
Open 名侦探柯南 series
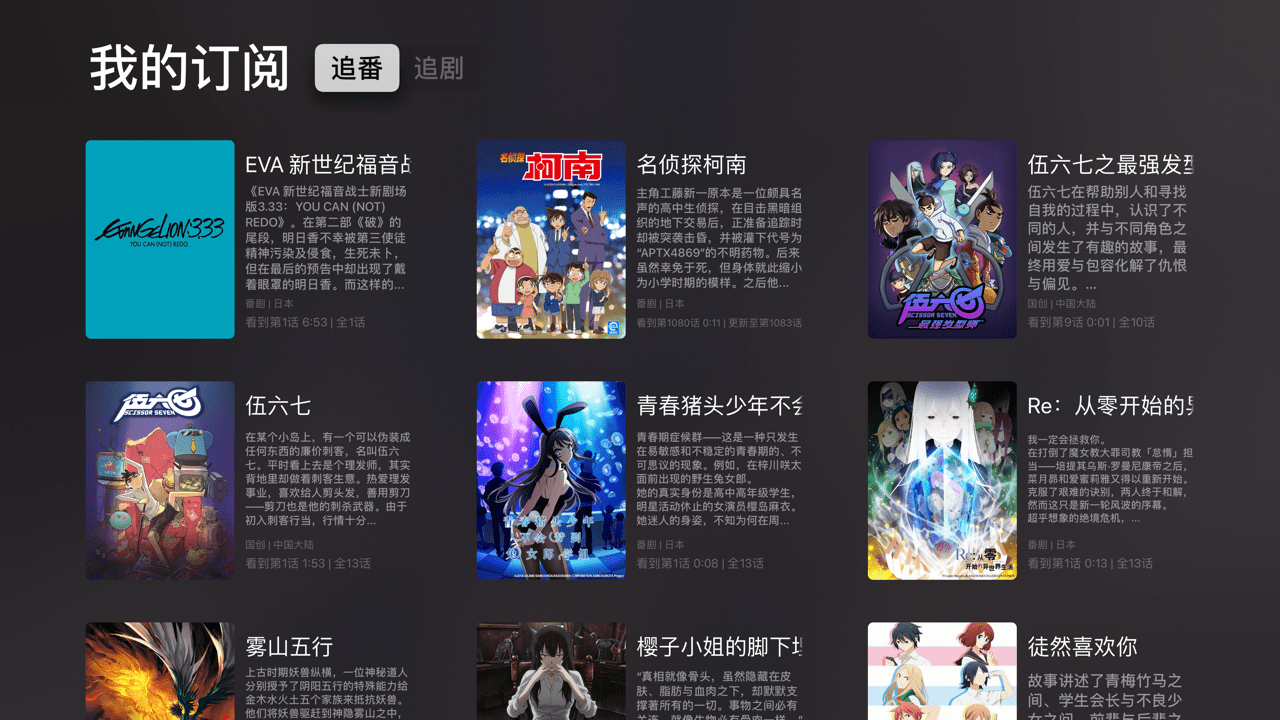pos(551,239)
